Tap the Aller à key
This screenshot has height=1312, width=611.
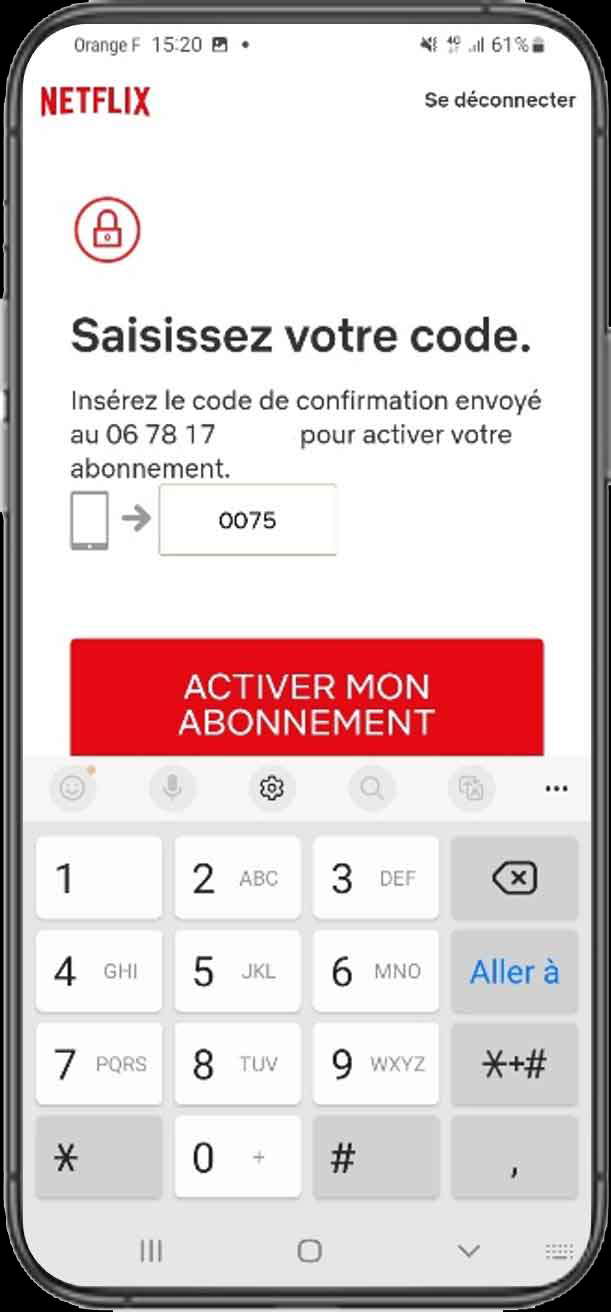click(514, 972)
